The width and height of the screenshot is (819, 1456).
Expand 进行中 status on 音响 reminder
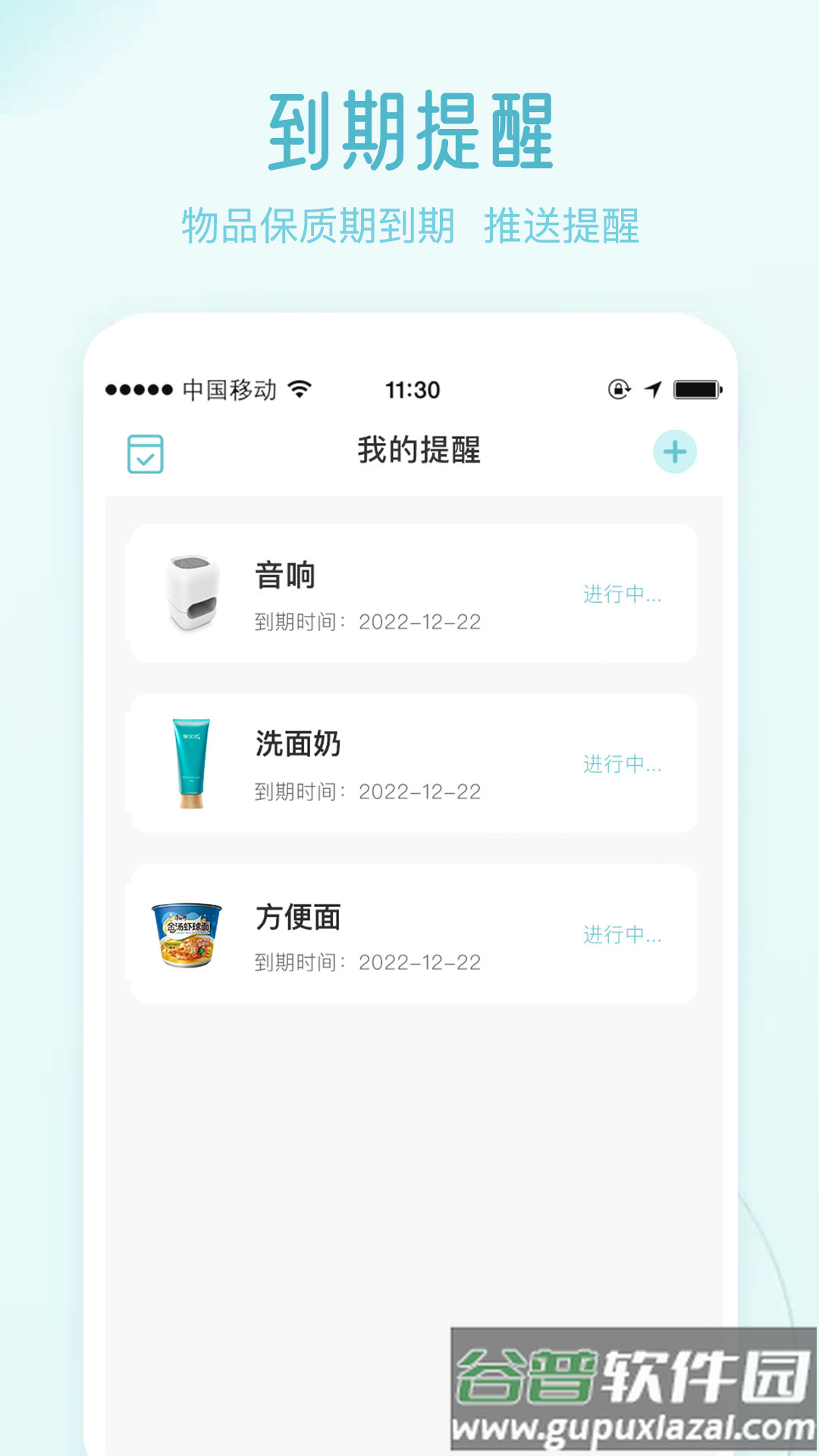(622, 595)
